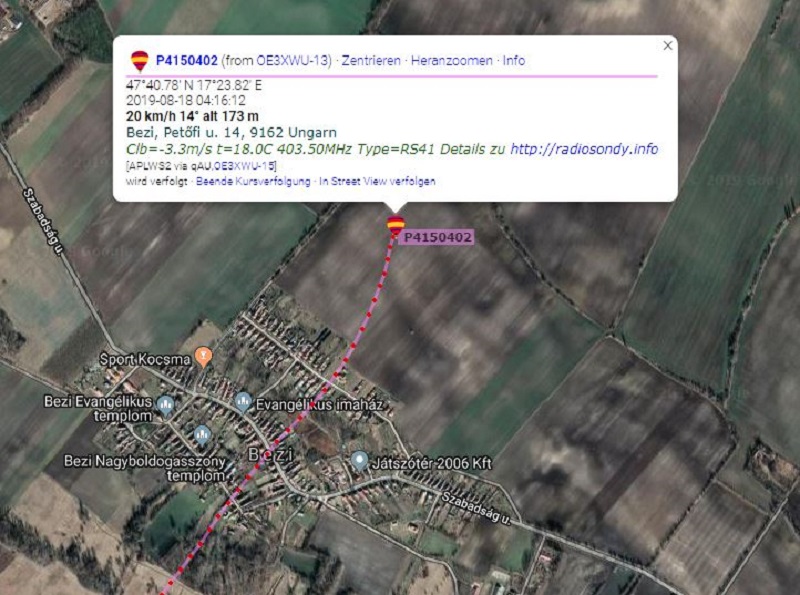Tap the Zentrieren link
The height and width of the screenshot is (595, 800).
[x=371, y=61]
